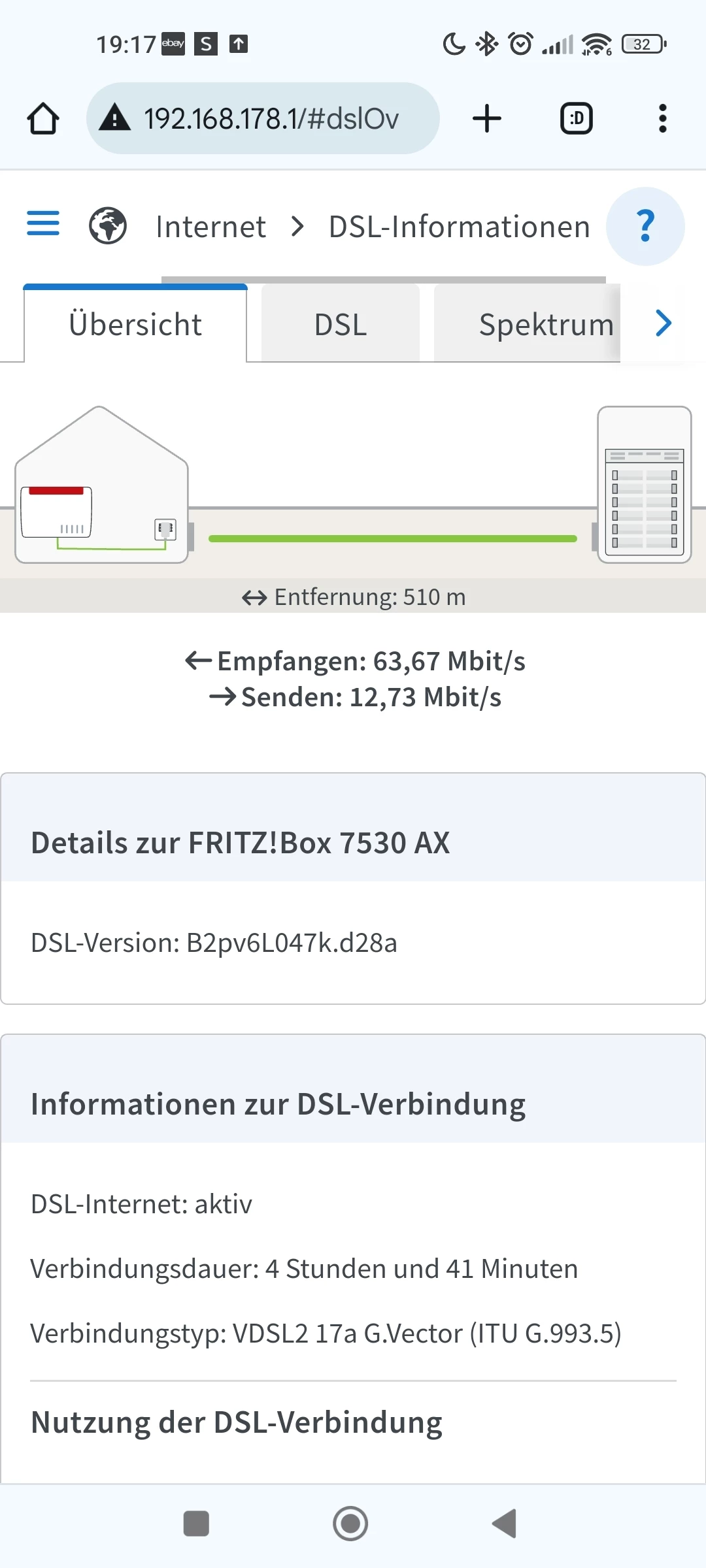Open the browser overflow menu

tap(662, 119)
